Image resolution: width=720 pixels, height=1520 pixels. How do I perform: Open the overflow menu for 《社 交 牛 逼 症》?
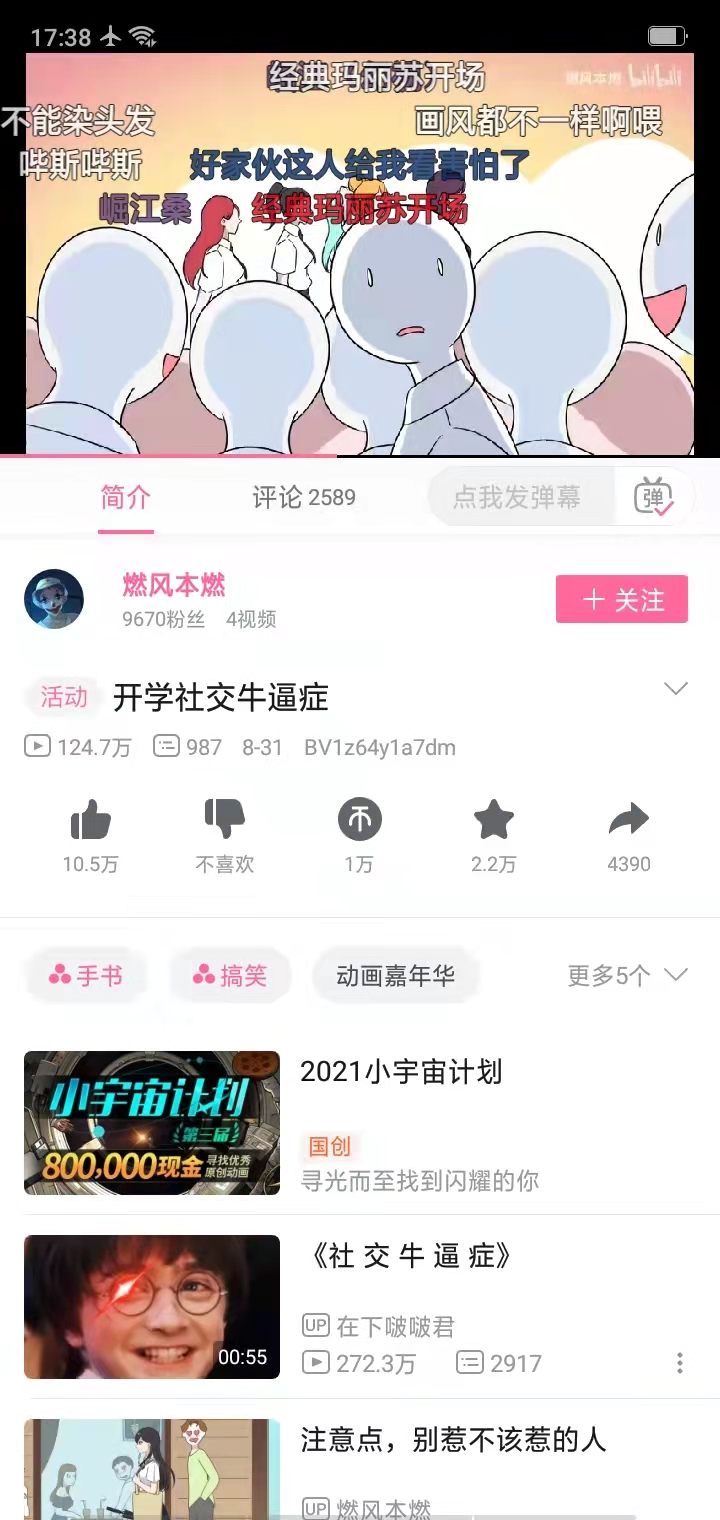click(680, 1363)
